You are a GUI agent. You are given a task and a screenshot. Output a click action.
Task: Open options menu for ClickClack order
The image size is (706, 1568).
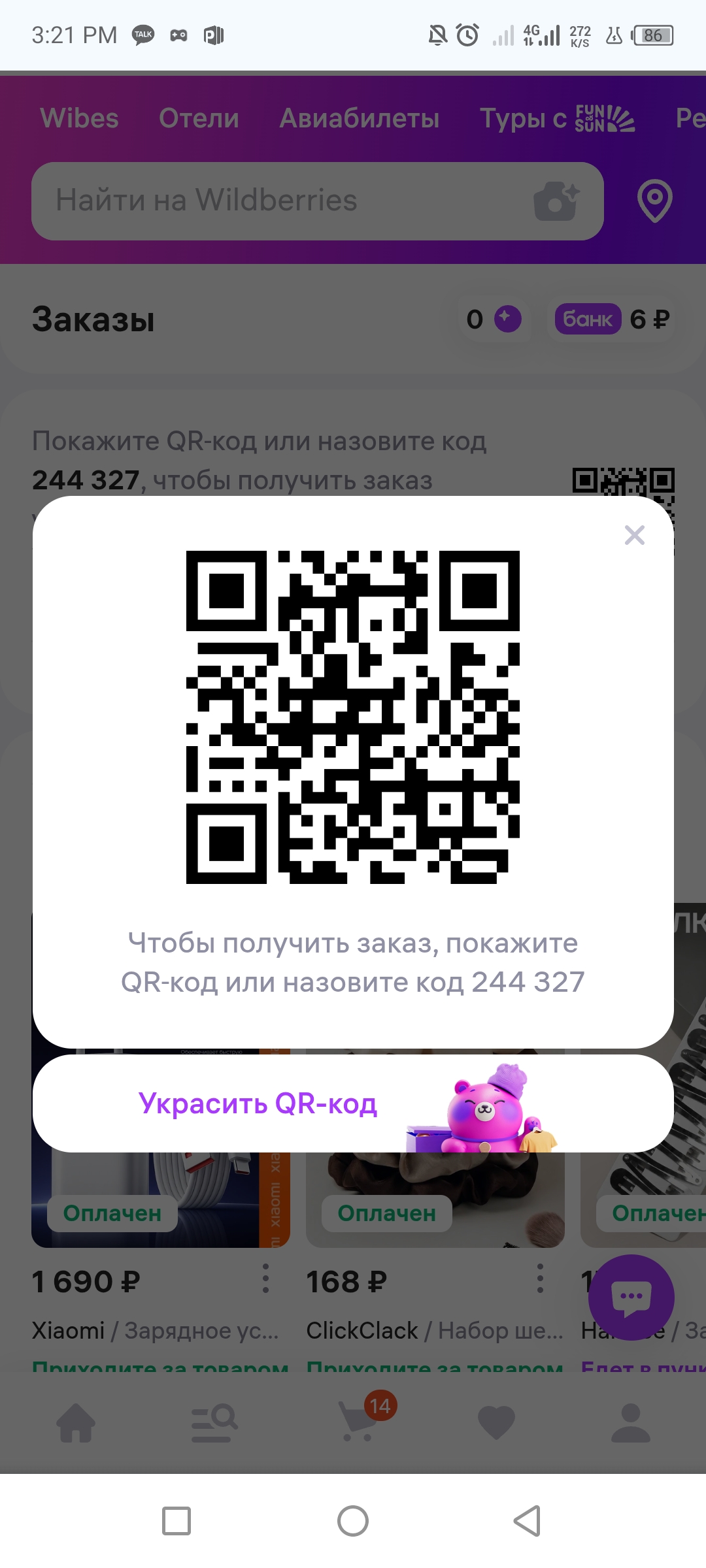tap(540, 1278)
